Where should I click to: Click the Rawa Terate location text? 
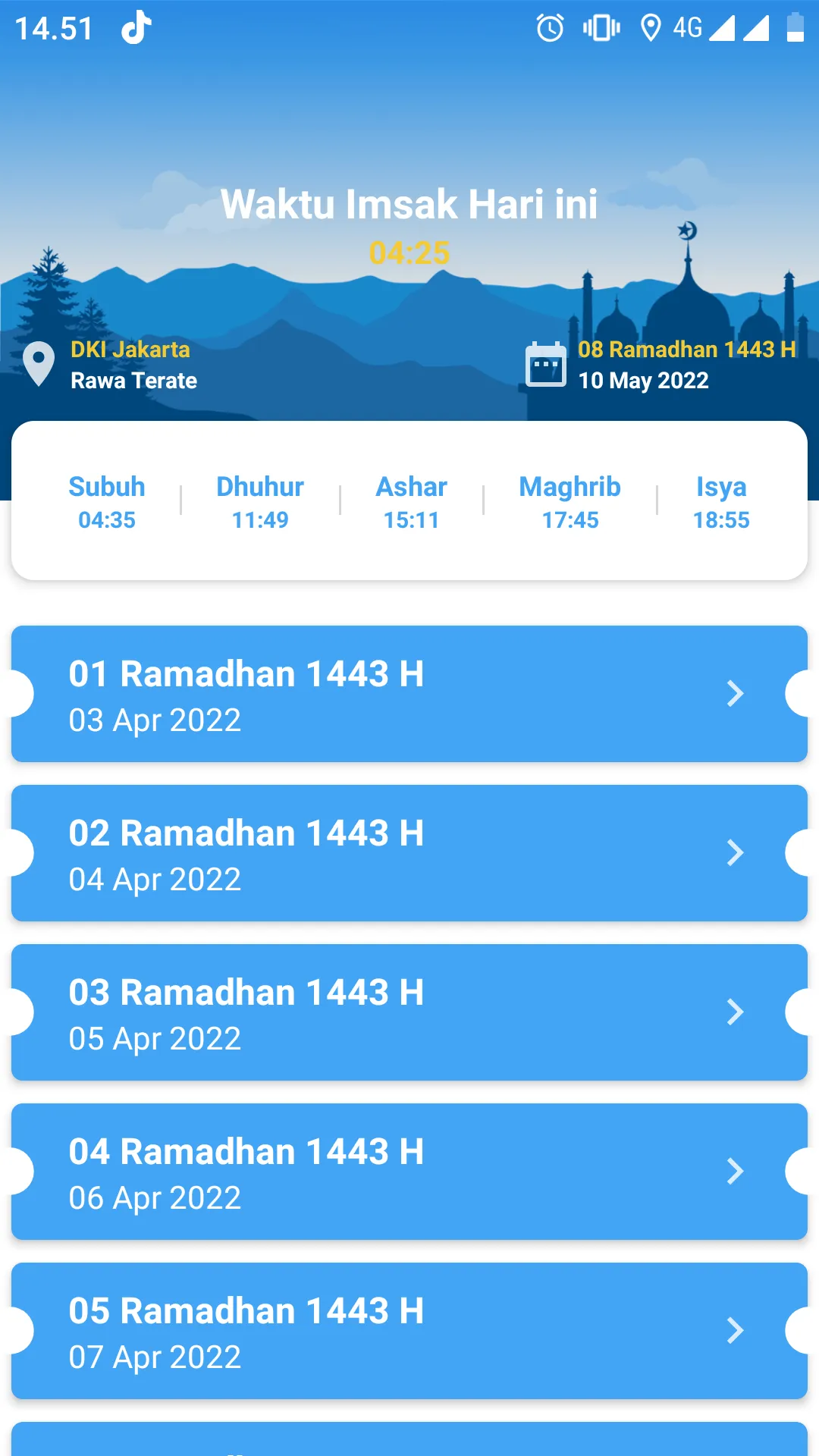(133, 381)
